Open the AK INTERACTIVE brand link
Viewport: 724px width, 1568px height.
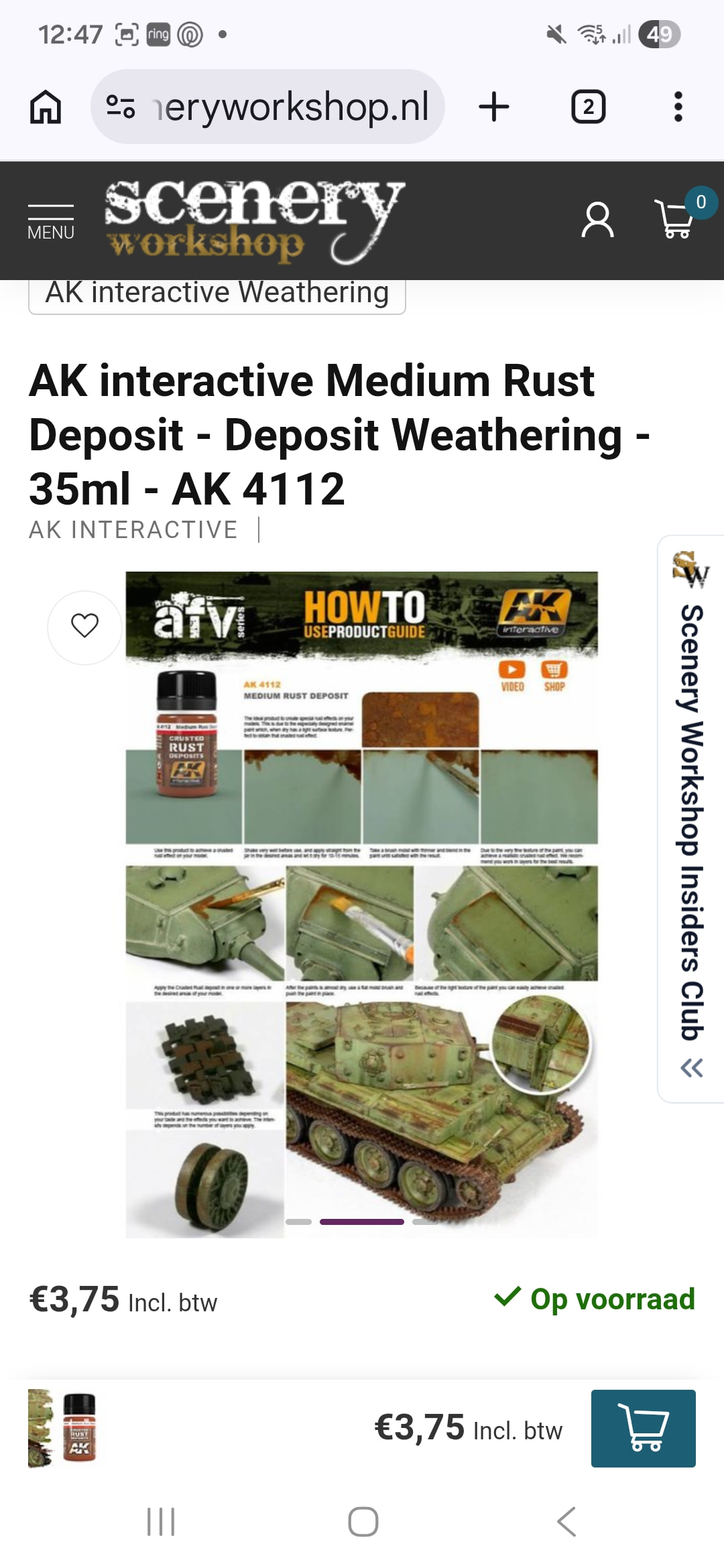point(133,530)
